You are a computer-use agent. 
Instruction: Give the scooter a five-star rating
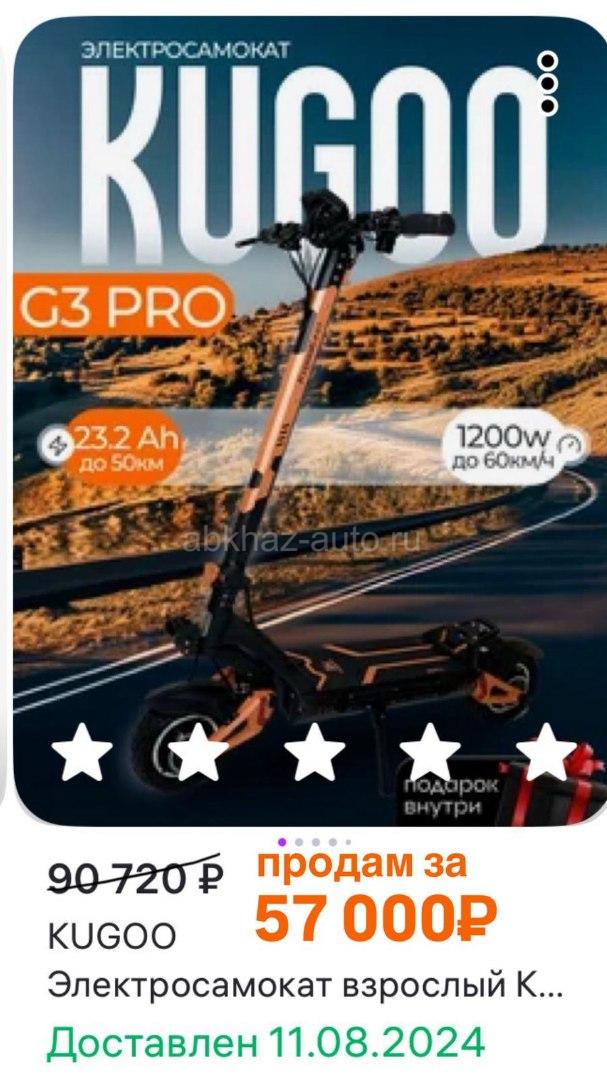pos(546,752)
